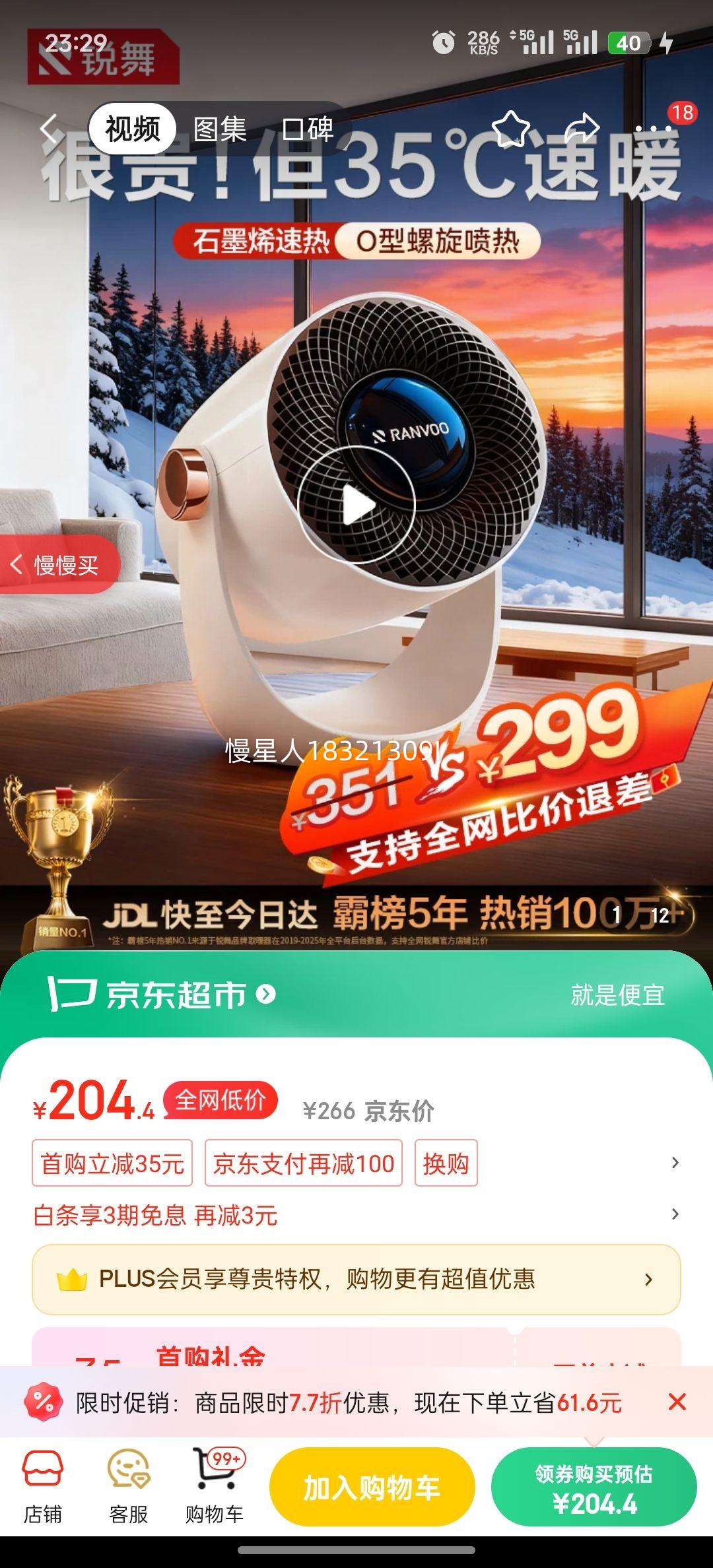The height and width of the screenshot is (1568, 713).
Task: Dismiss the 限时促销 banner with the X
Action: (677, 1402)
